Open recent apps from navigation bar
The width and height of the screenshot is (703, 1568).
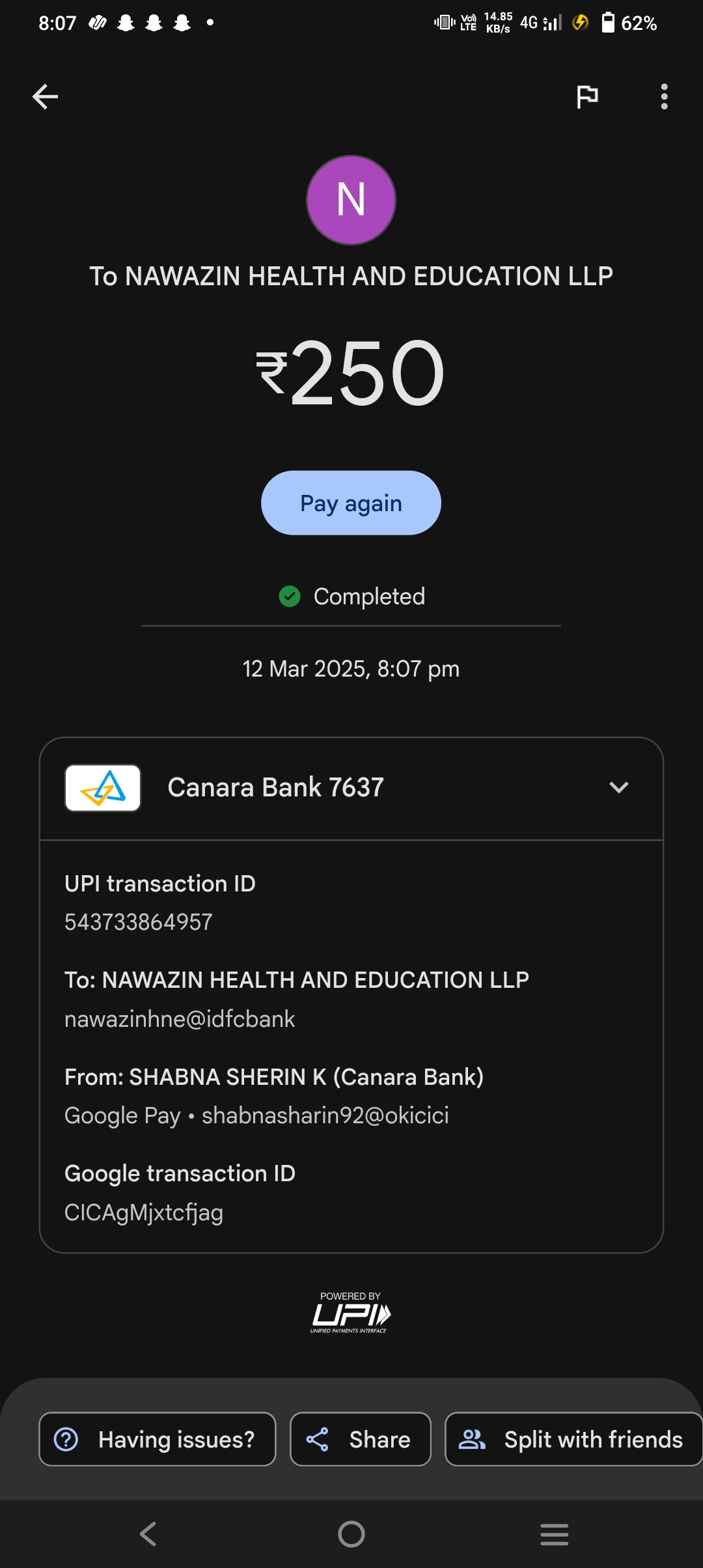(554, 1534)
